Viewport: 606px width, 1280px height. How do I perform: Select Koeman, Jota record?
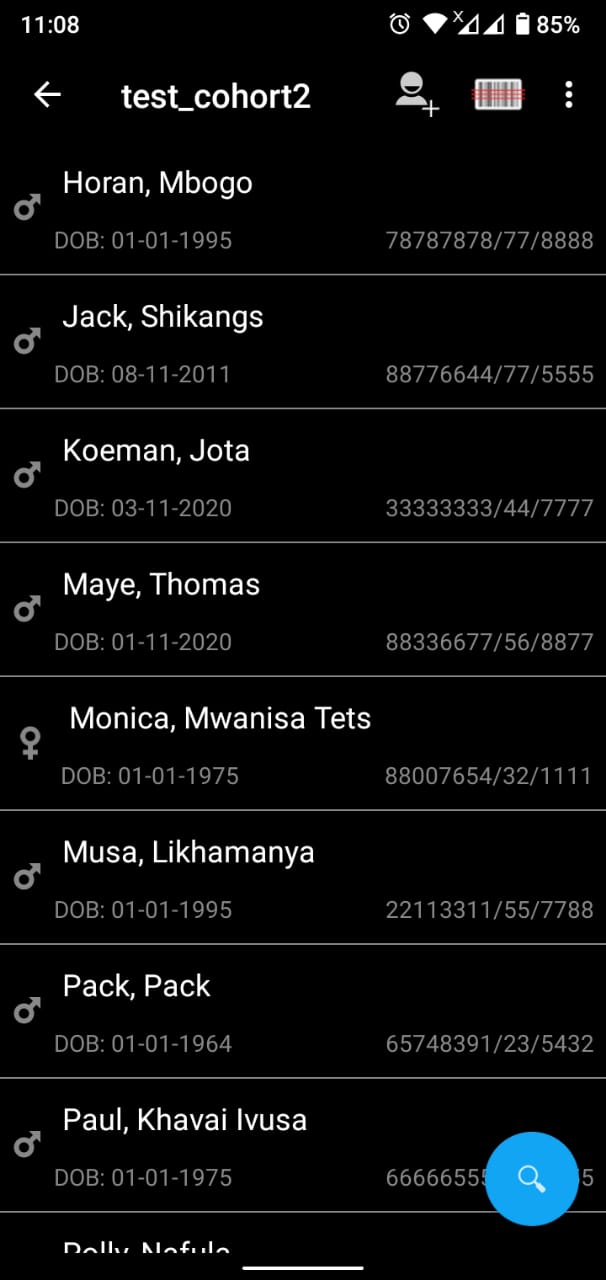(303, 476)
